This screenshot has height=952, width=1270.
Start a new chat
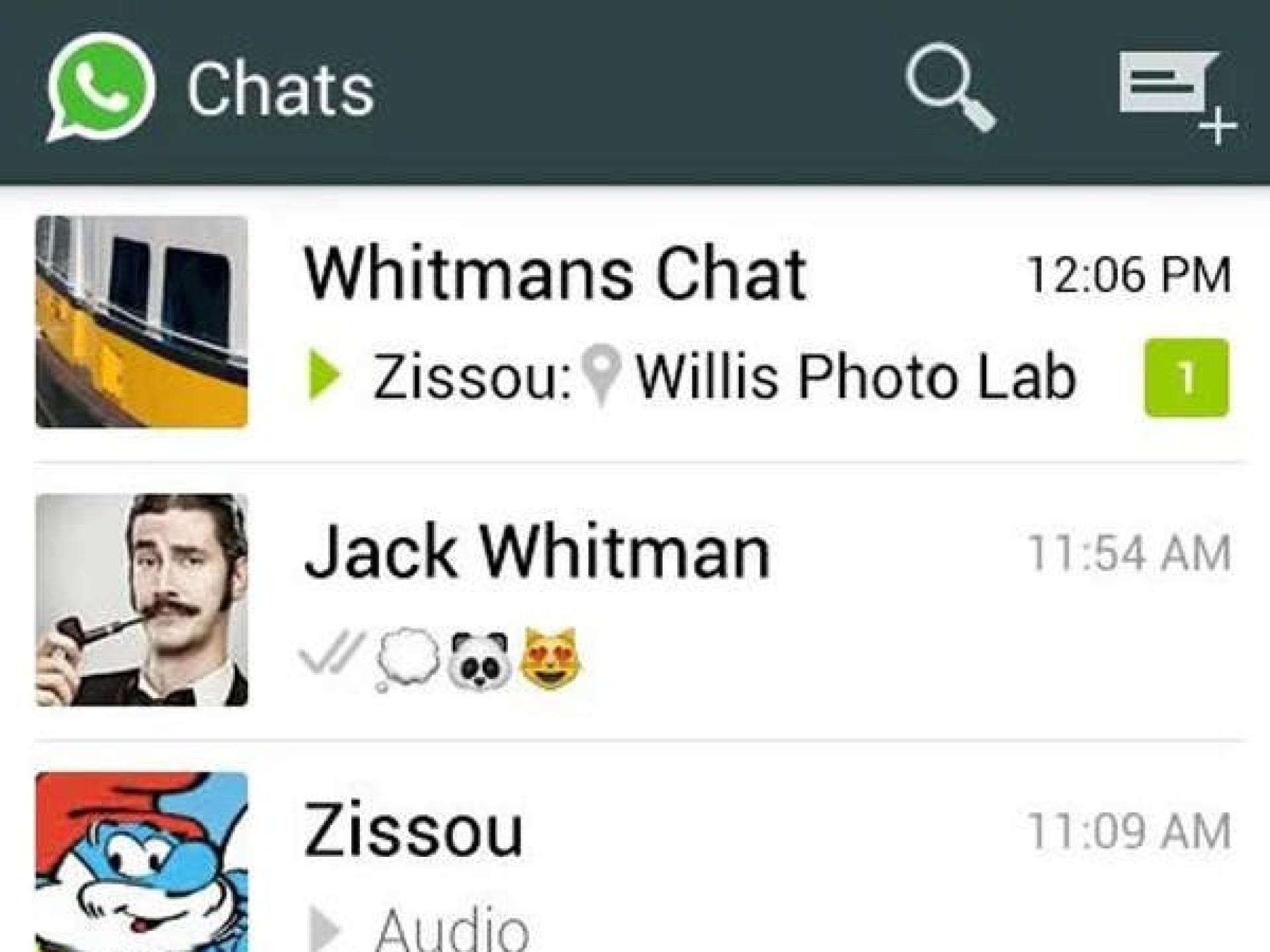[x=1174, y=93]
